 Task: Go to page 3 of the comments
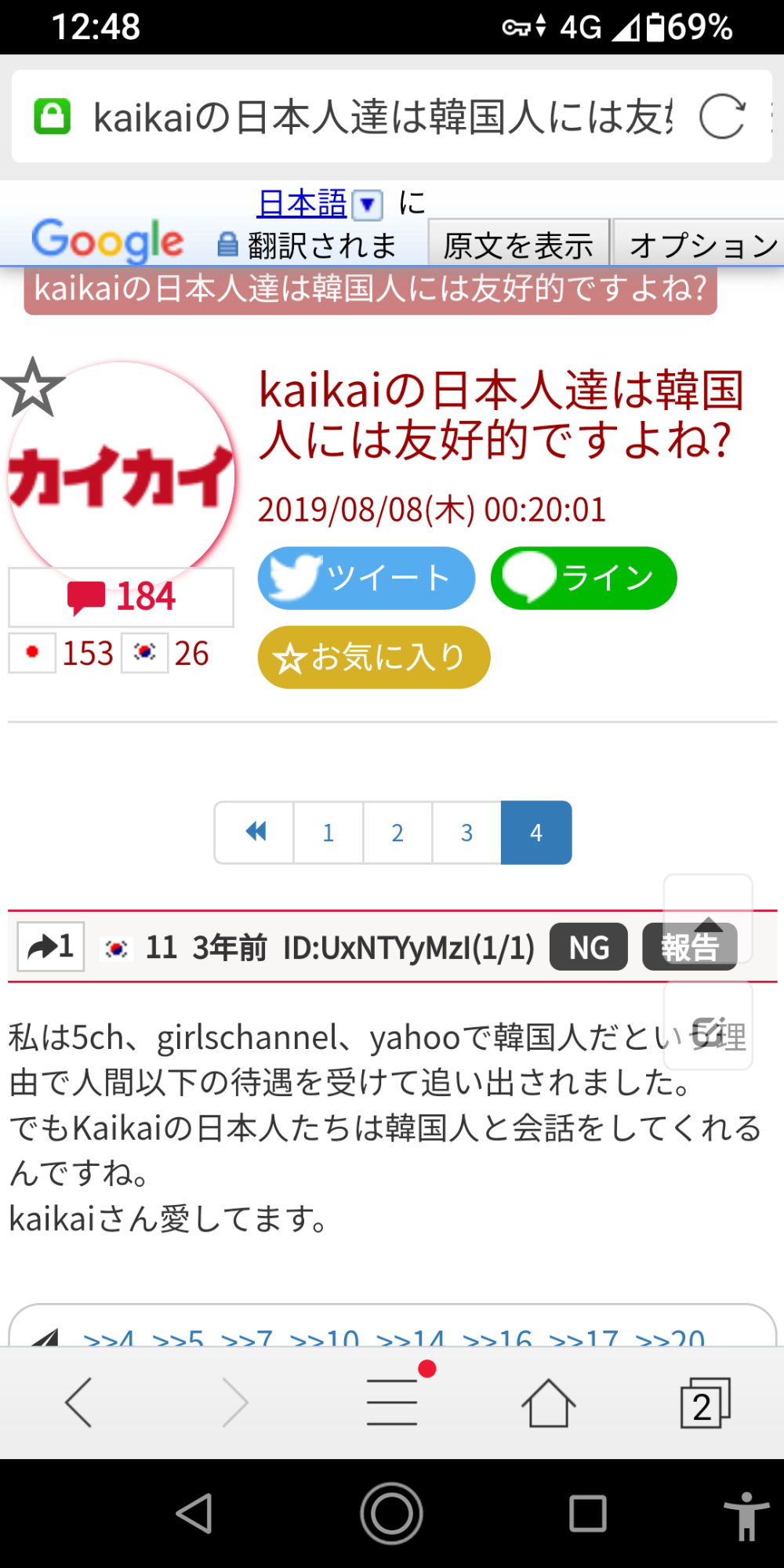click(x=466, y=833)
